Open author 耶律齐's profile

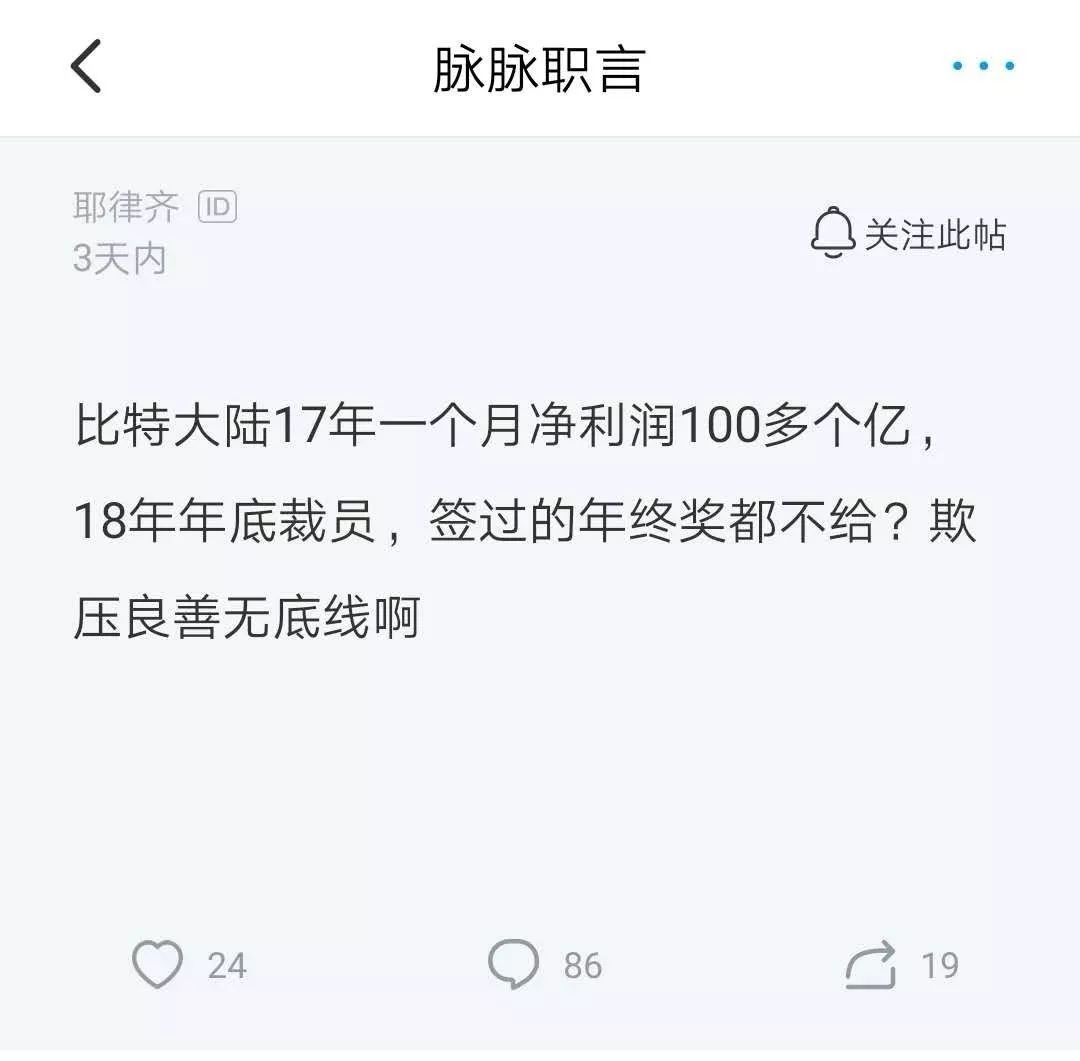[126, 207]
